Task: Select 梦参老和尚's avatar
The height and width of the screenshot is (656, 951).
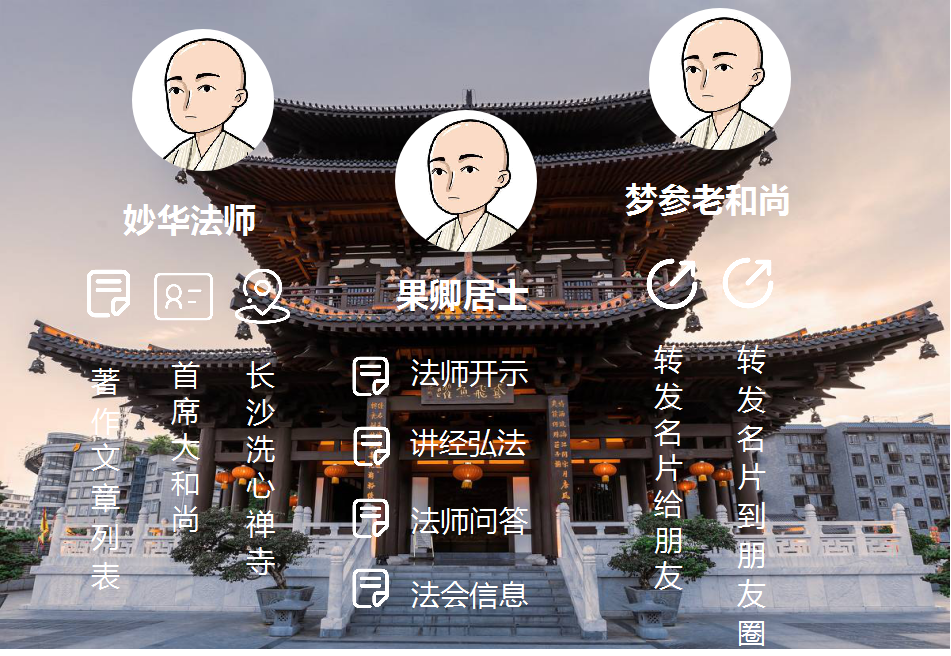Action: coord(720,79)
